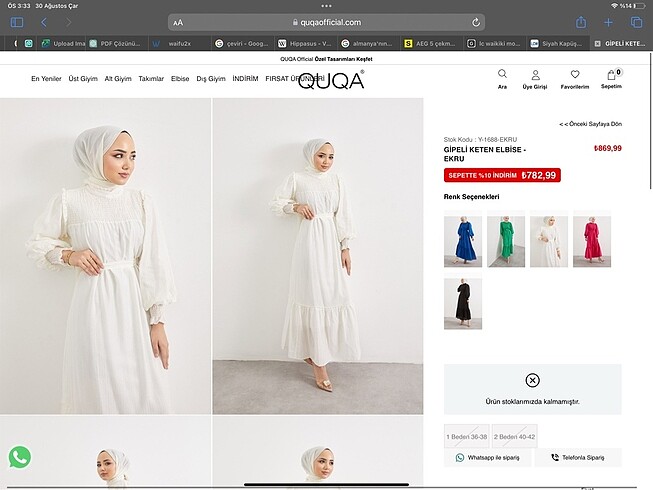Image resolution: width=653 pixels, height=490 pixels.
Task: Open Üye Girişi member login
Action: pos(535,79)
